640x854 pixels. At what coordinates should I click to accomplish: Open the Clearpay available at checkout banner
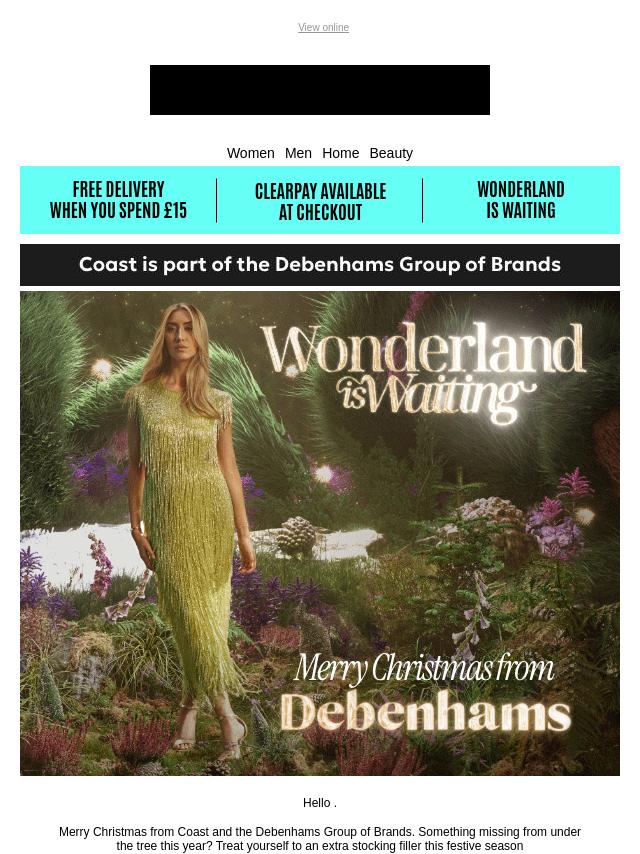(x=320, y=201)
